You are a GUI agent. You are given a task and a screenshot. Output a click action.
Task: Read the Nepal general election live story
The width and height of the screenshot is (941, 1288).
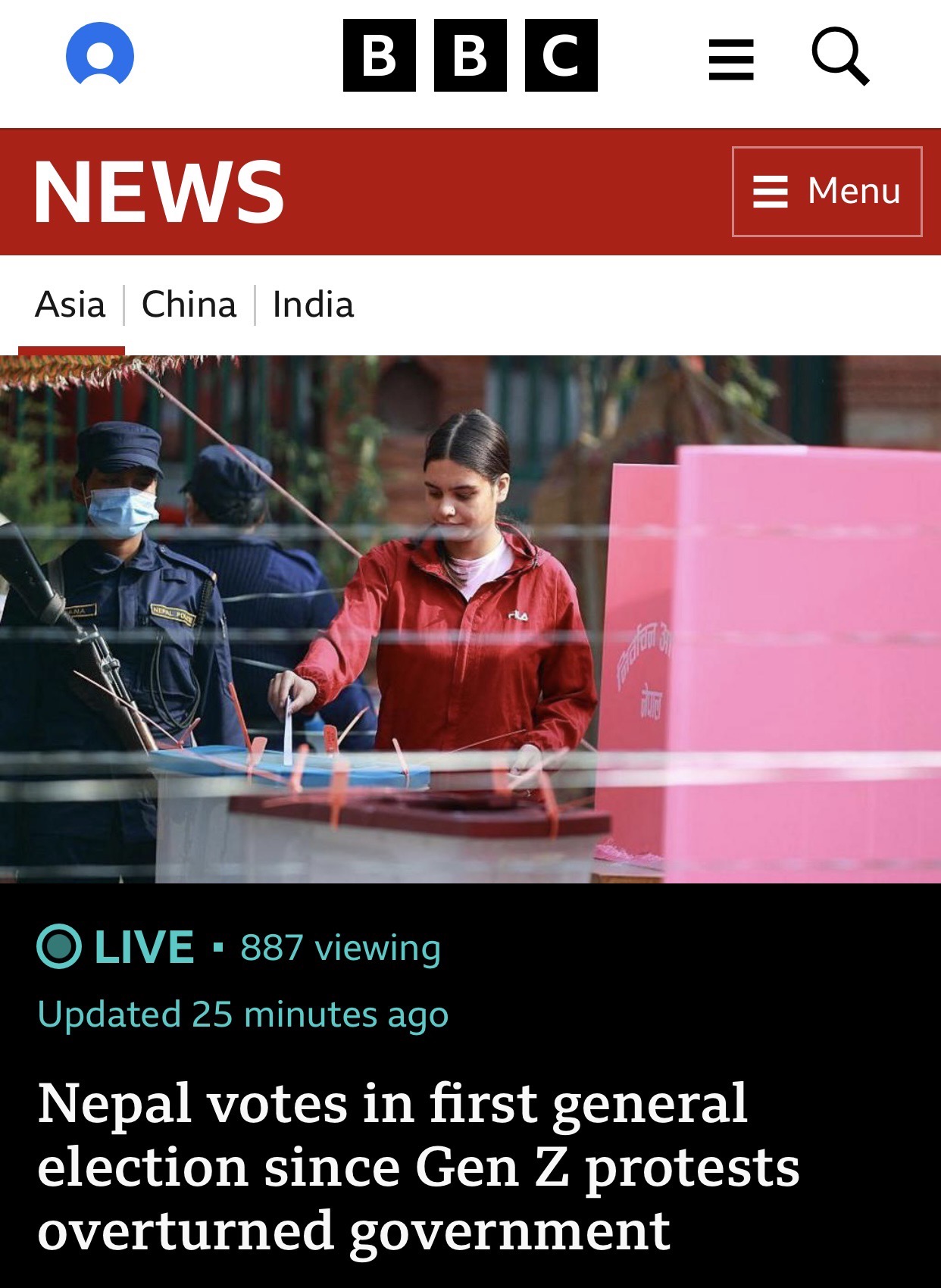coord(418,1166)
